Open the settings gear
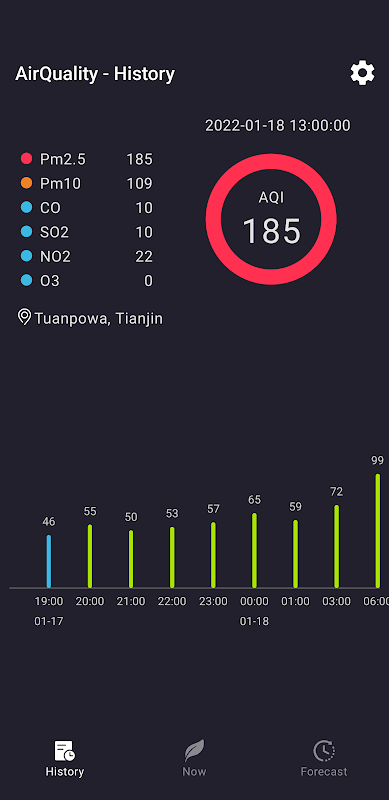Viewport: 389px width, 800px height. pyautogui.click(x=362, y=73)
